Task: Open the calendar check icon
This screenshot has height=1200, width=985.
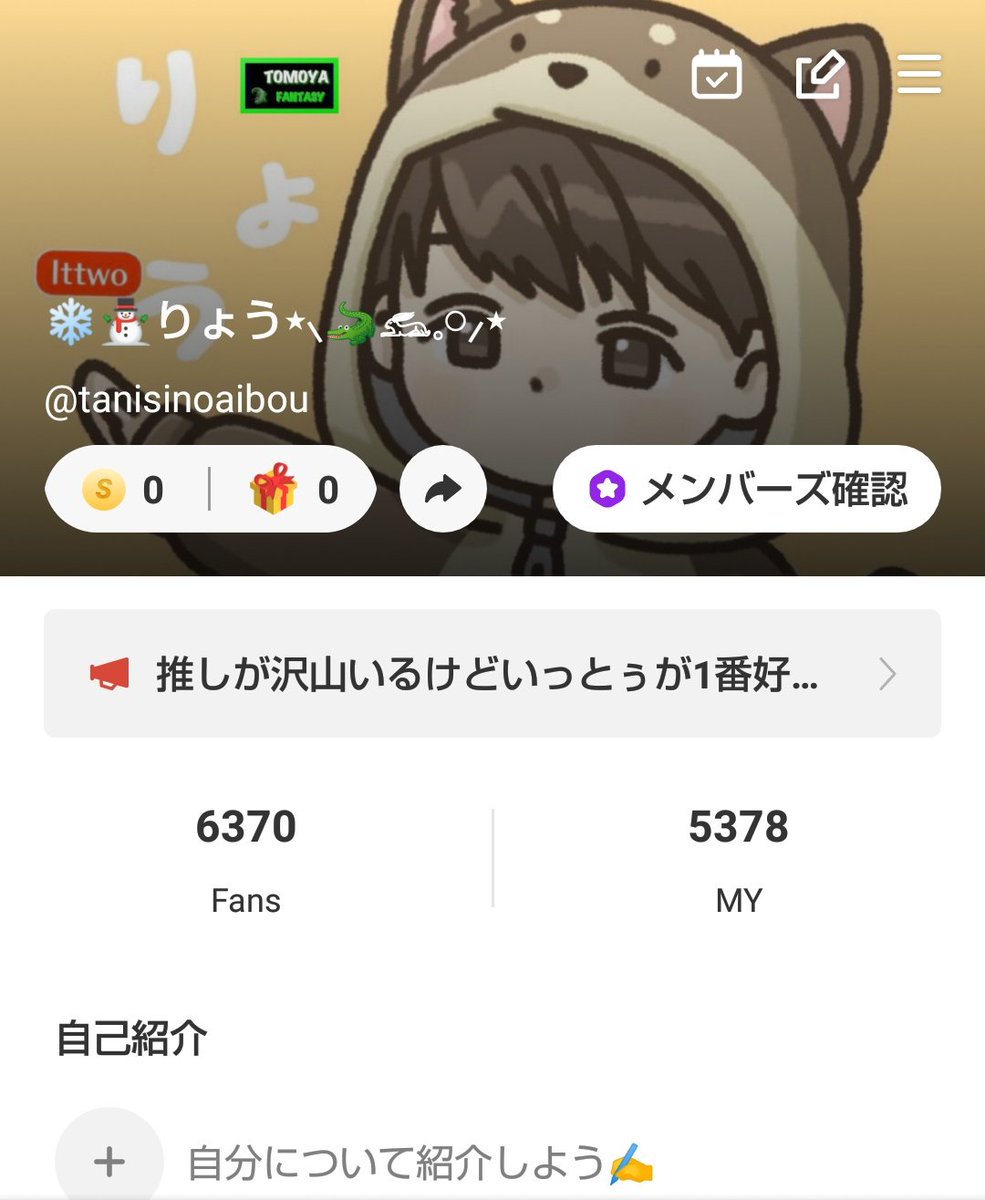Action: [716, 75]
